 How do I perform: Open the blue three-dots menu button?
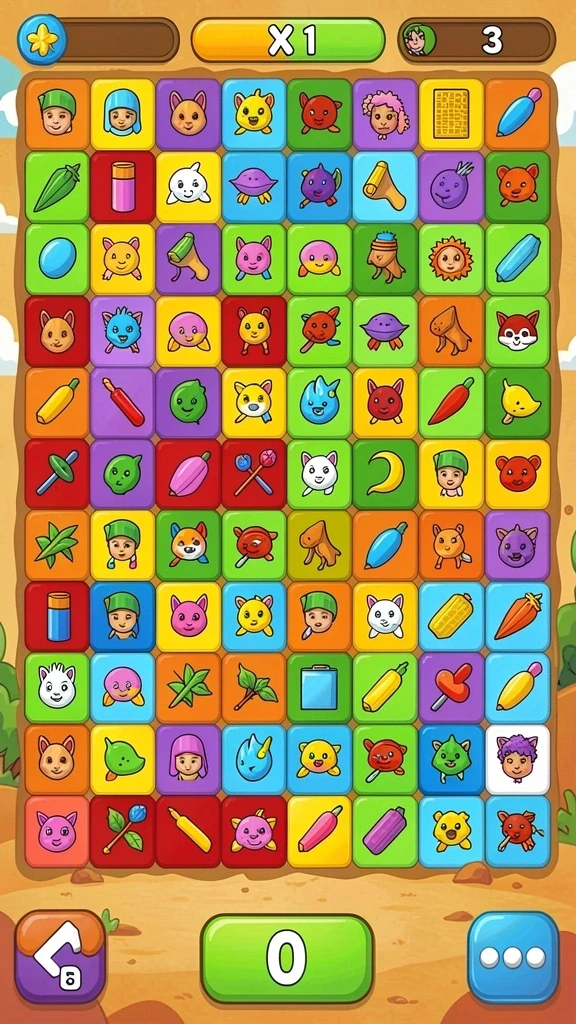click(x=513, y=957)
